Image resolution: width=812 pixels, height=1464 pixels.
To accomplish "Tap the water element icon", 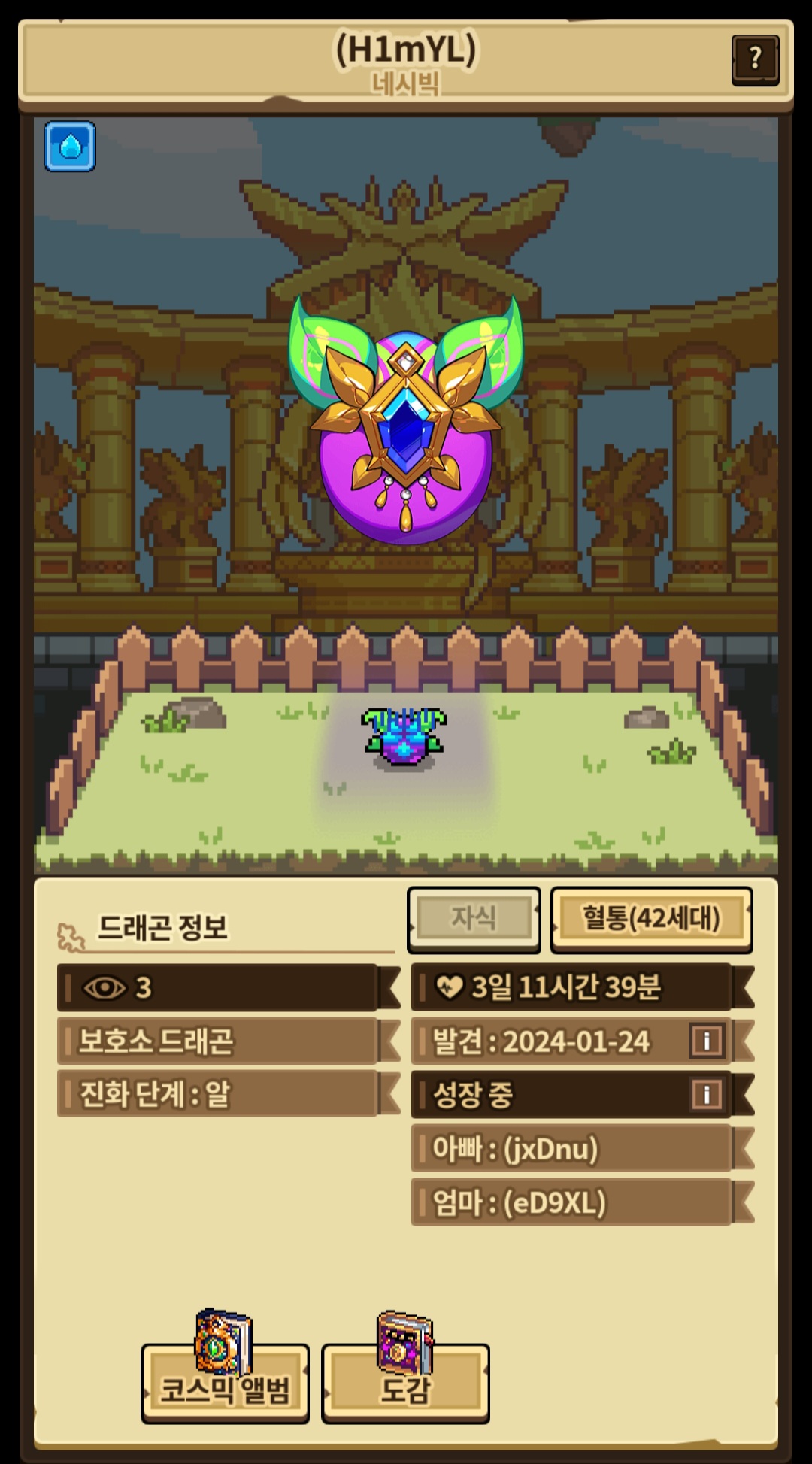I will 70,147.
